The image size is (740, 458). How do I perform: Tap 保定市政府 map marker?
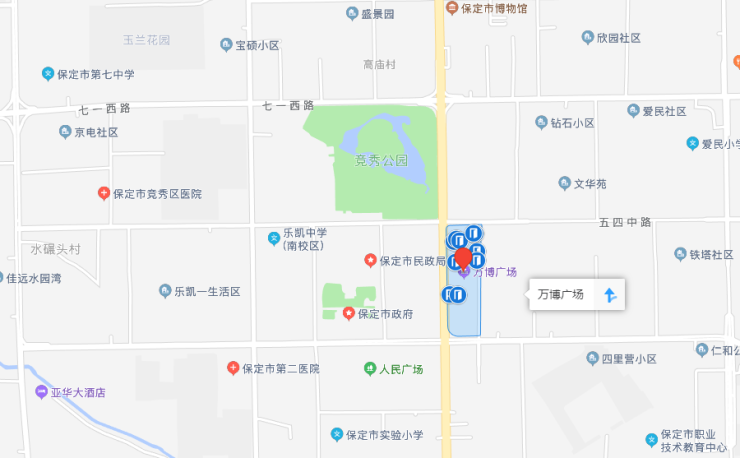349,314
